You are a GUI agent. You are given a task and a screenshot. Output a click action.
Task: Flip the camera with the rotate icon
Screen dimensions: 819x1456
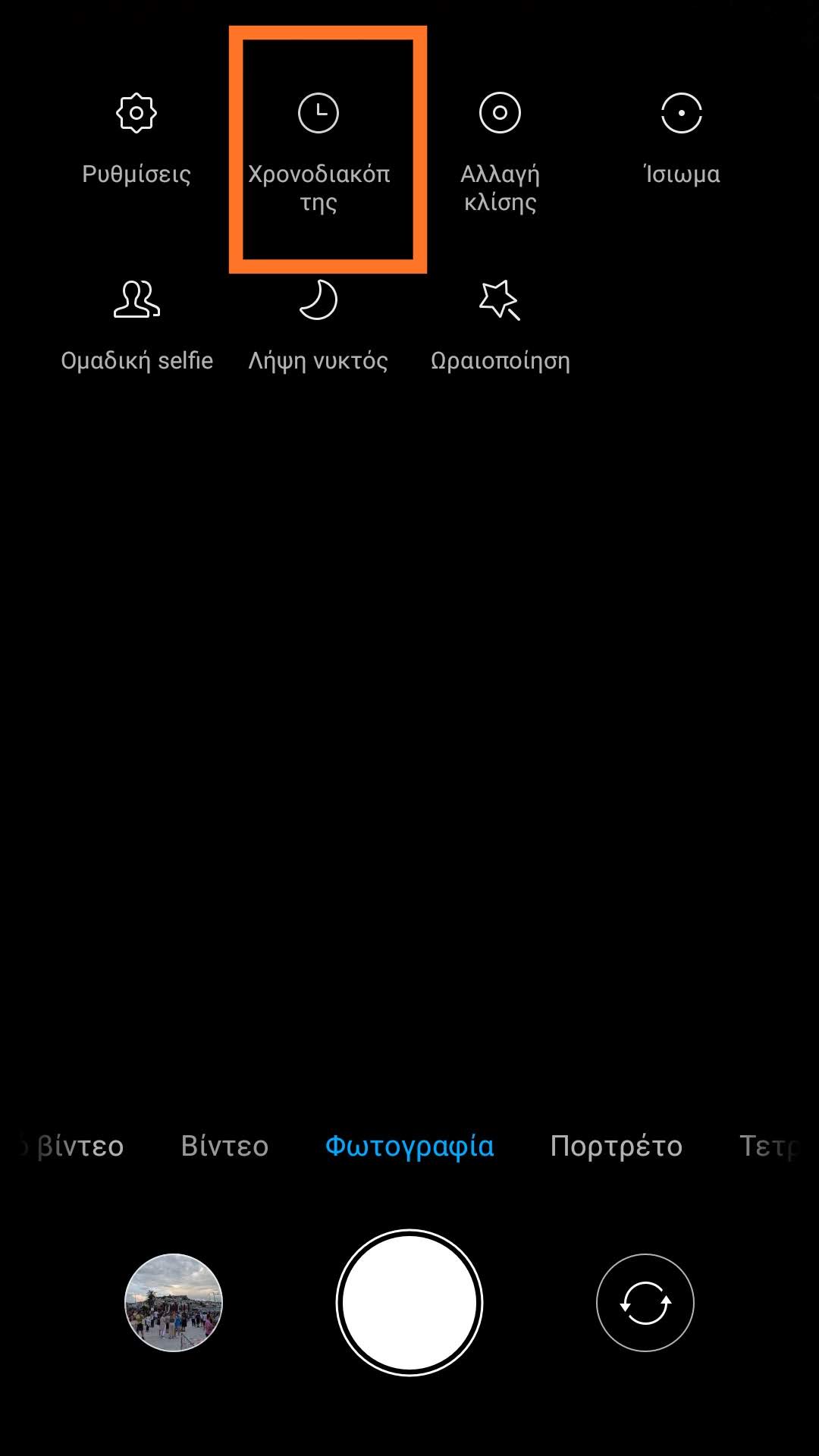(645, 1302)
